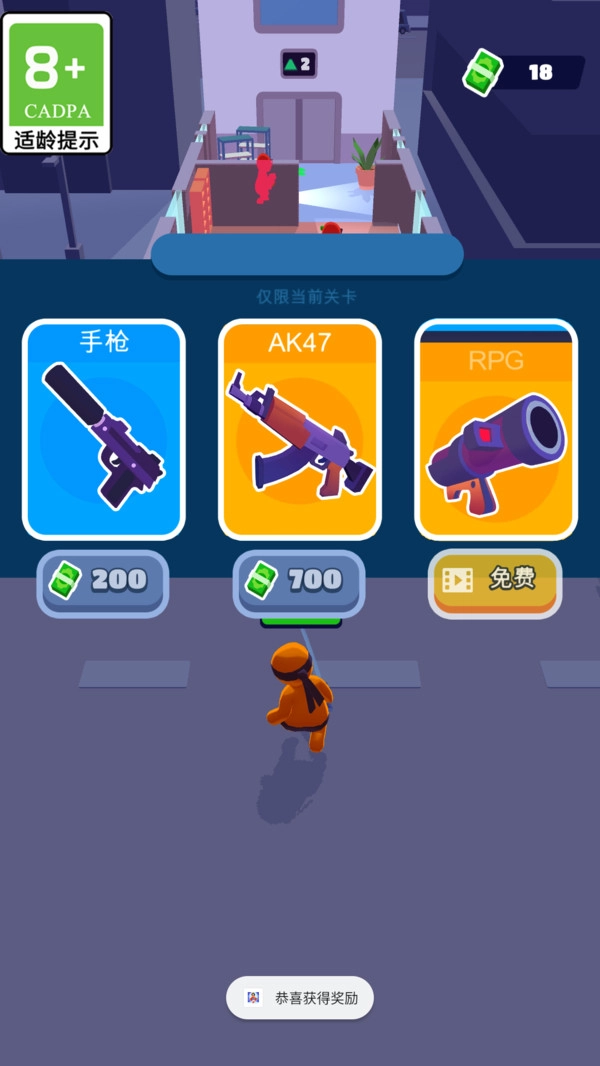The image size is (600, 1066).
Task: Select the AK47 weapon card
Action: pyautogui.click(x=299, y=430)
